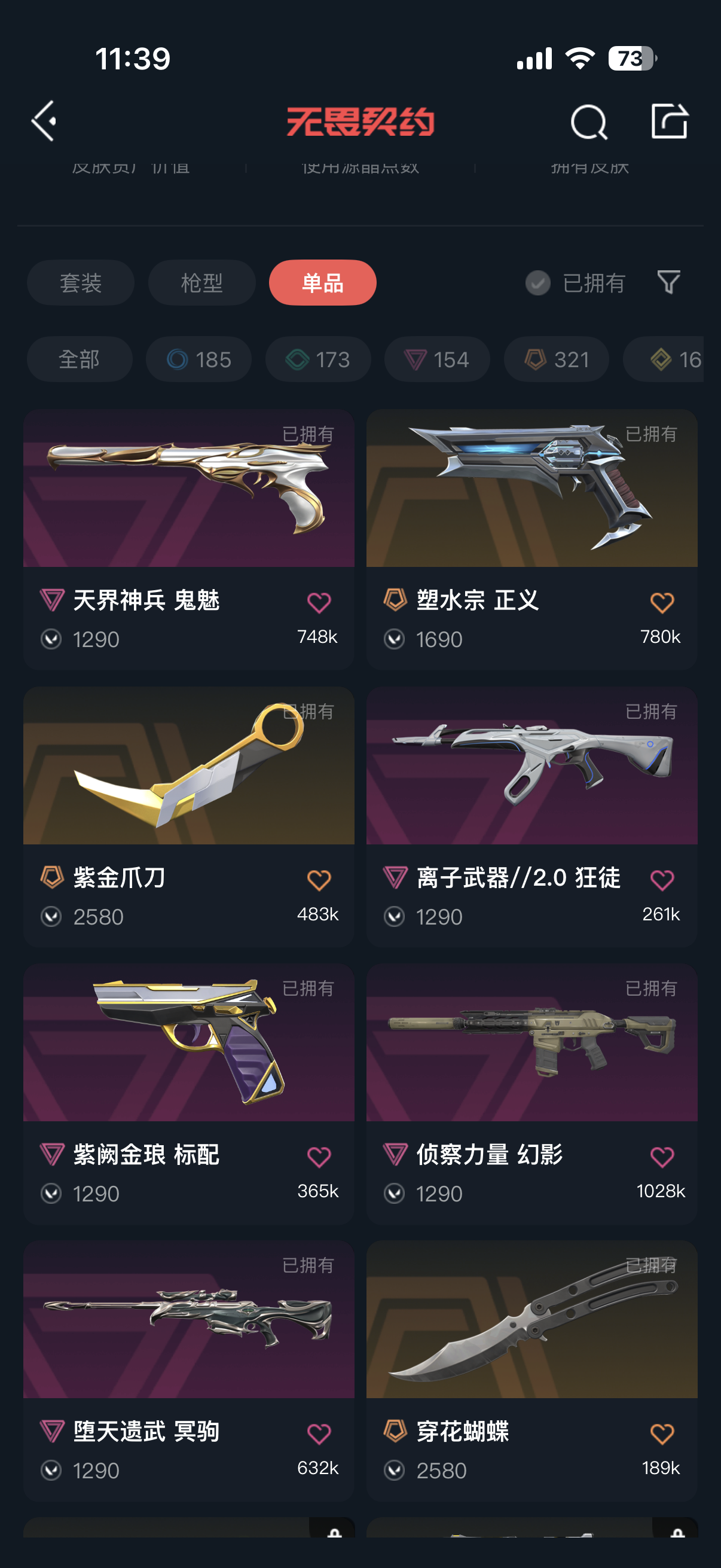Switch to the 套装 tab
The height and width of the screenshot is (1568, 721).
click(x=80, y=282)
